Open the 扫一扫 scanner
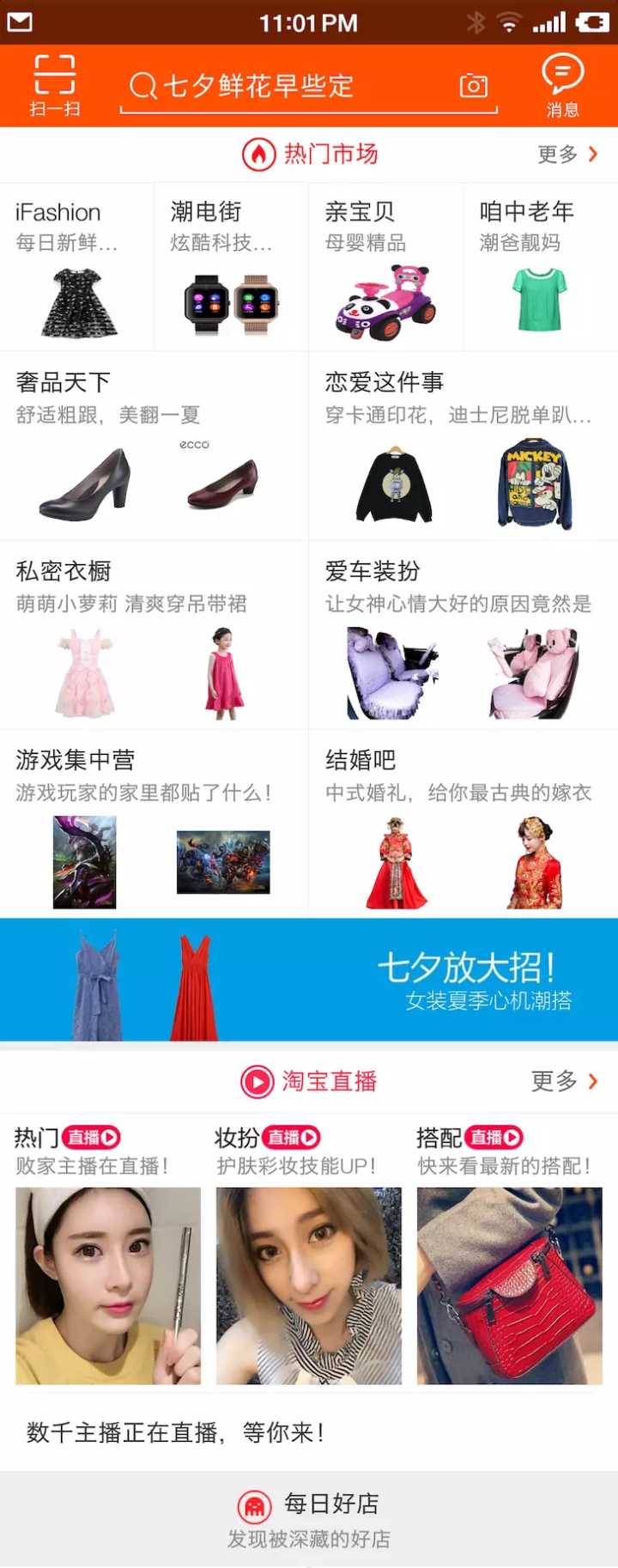Viewport: 618px width, 1568px height. click(55, 86)
